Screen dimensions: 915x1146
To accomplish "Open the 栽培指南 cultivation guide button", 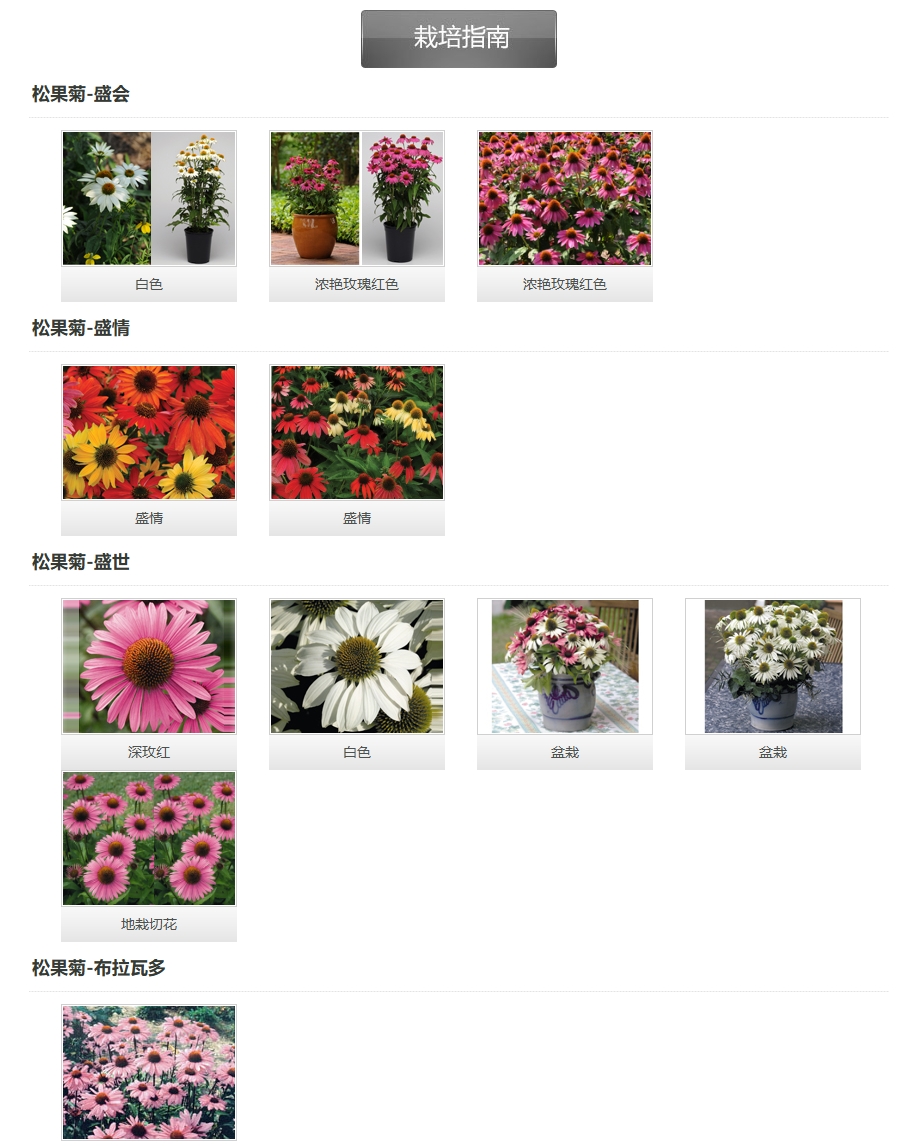I will click(458, 39).
